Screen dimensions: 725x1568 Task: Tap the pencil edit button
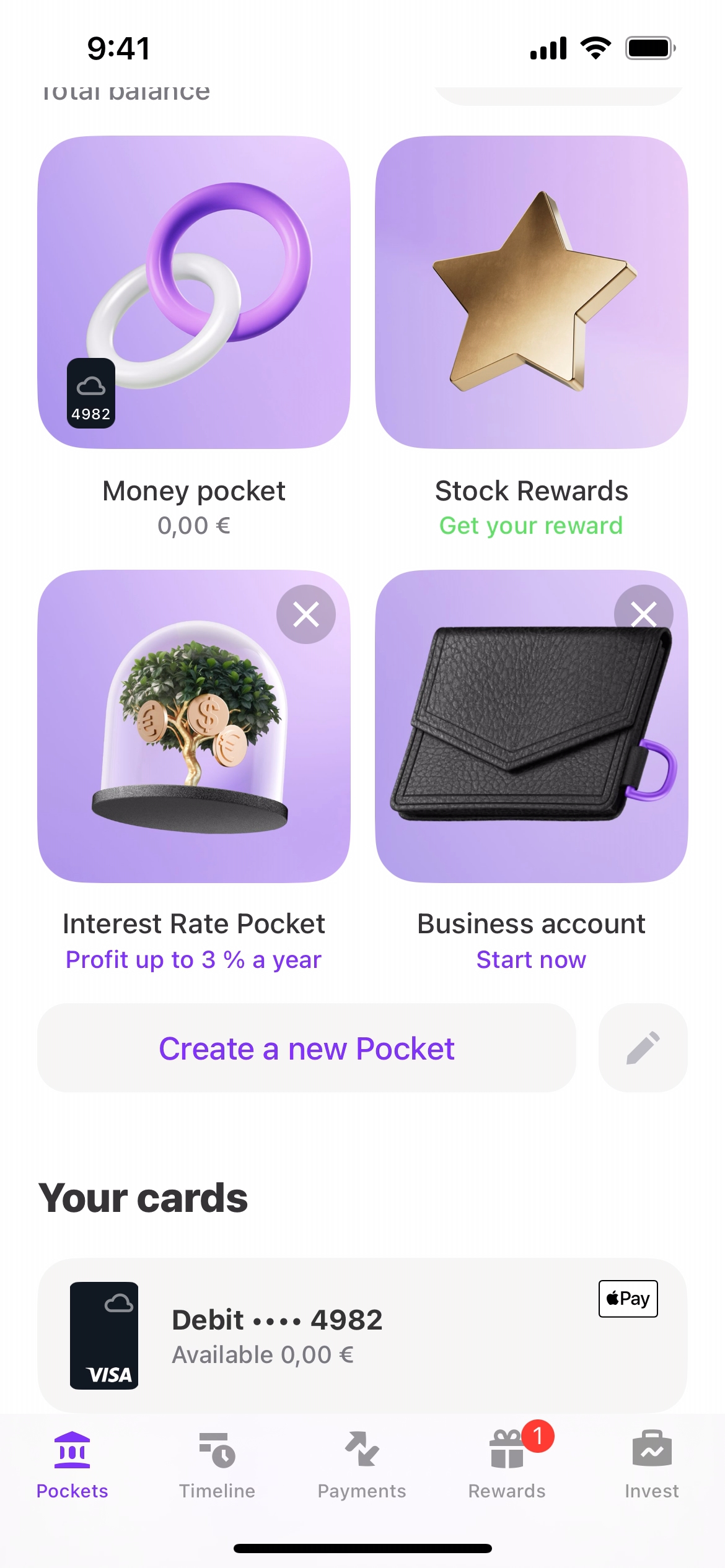[x=643, y=1048]
